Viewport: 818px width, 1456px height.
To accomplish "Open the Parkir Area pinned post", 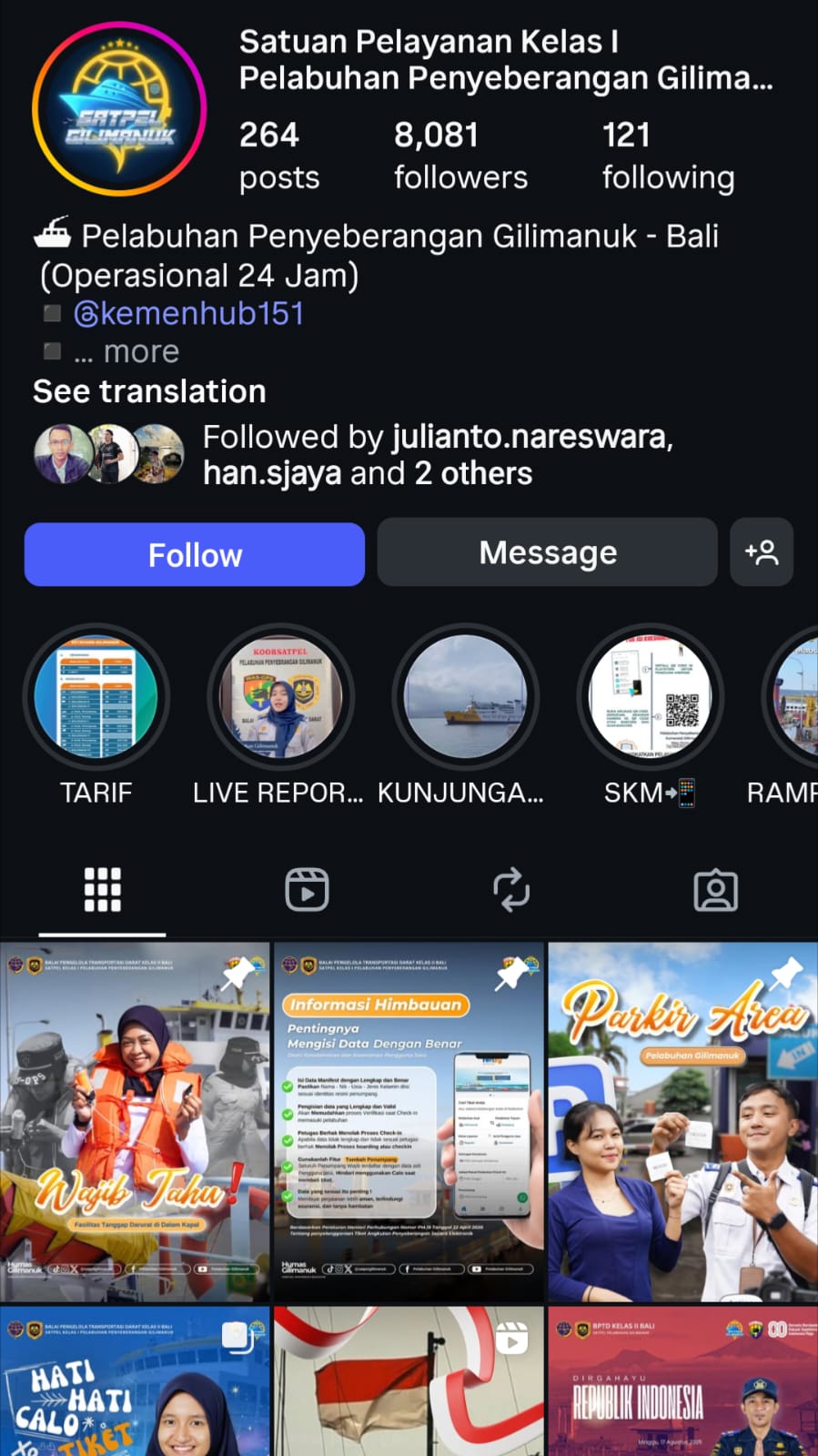I will 682,1121.
